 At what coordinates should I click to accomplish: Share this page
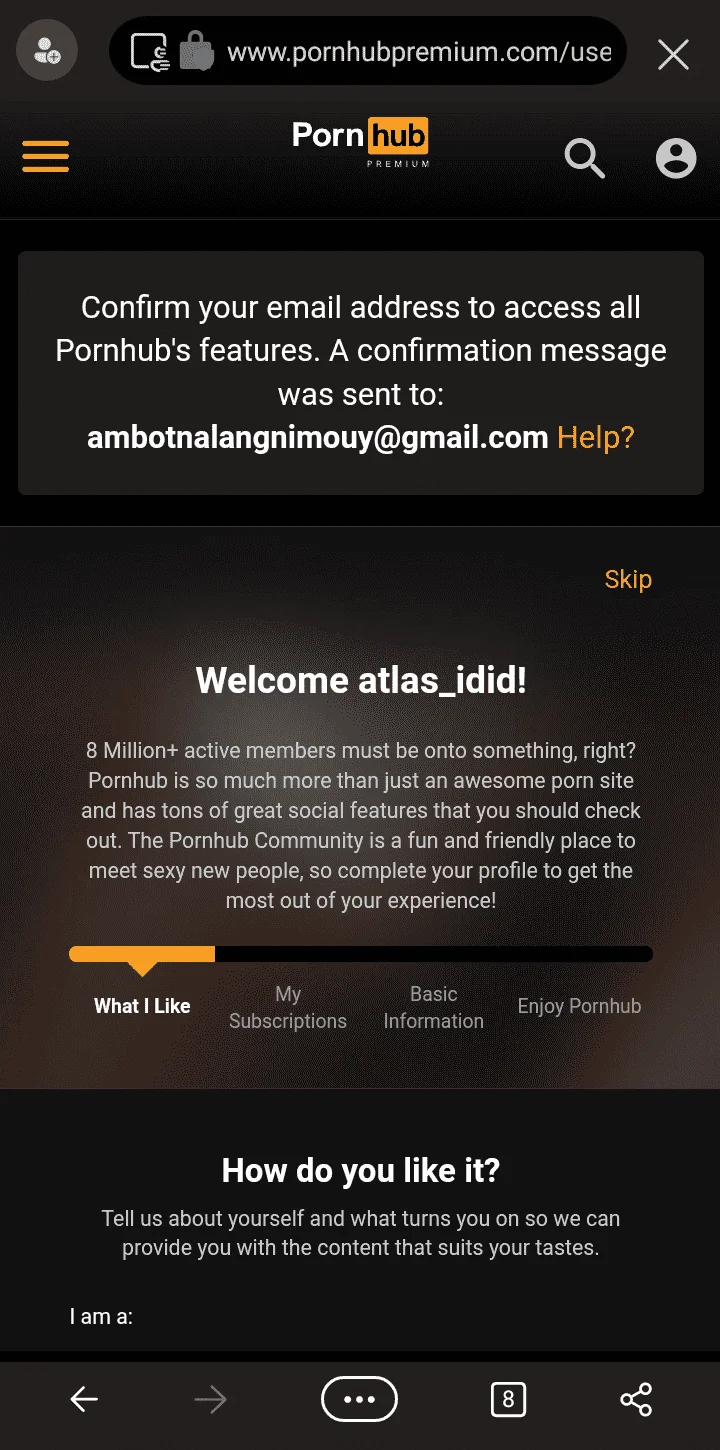click(x=636, y=1399)
